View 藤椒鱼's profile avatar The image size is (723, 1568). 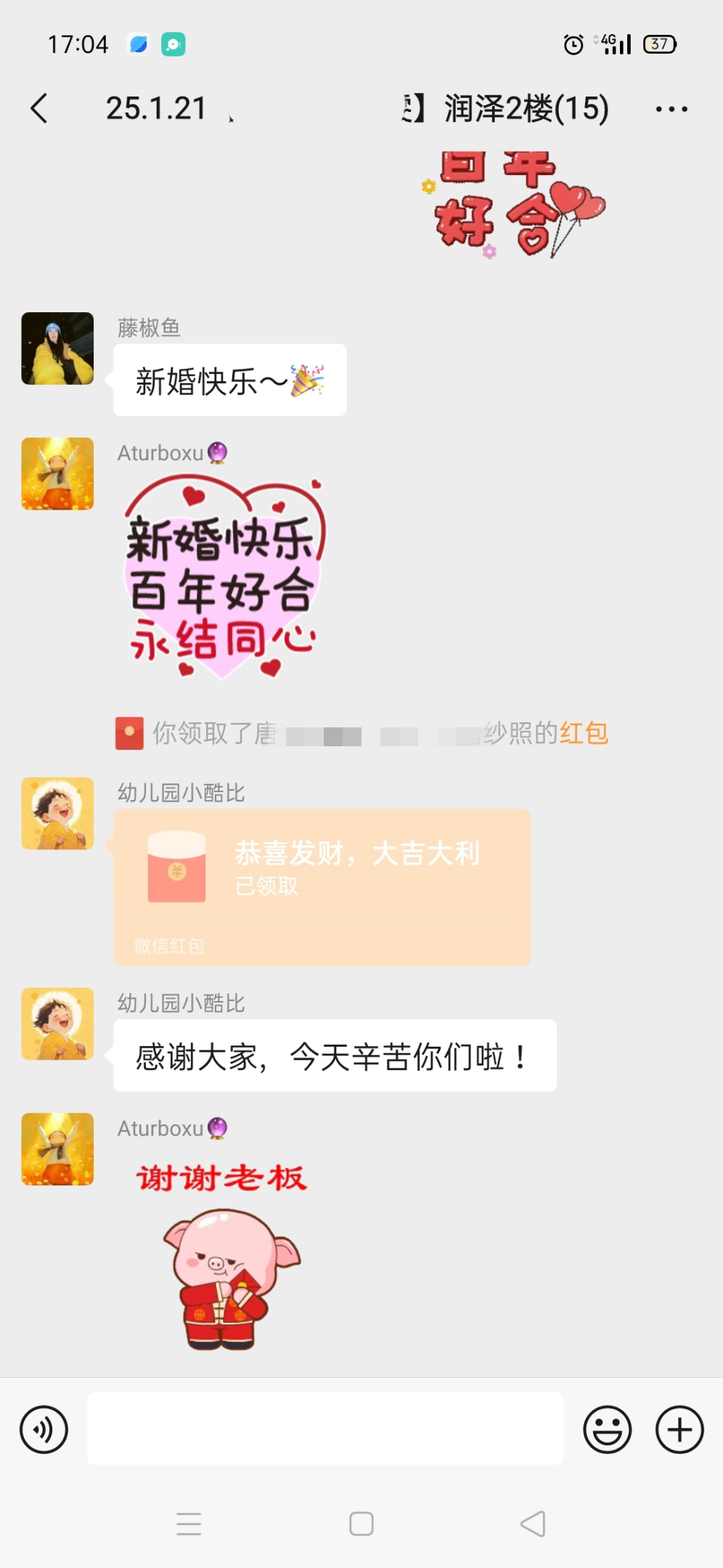(57, 348)
